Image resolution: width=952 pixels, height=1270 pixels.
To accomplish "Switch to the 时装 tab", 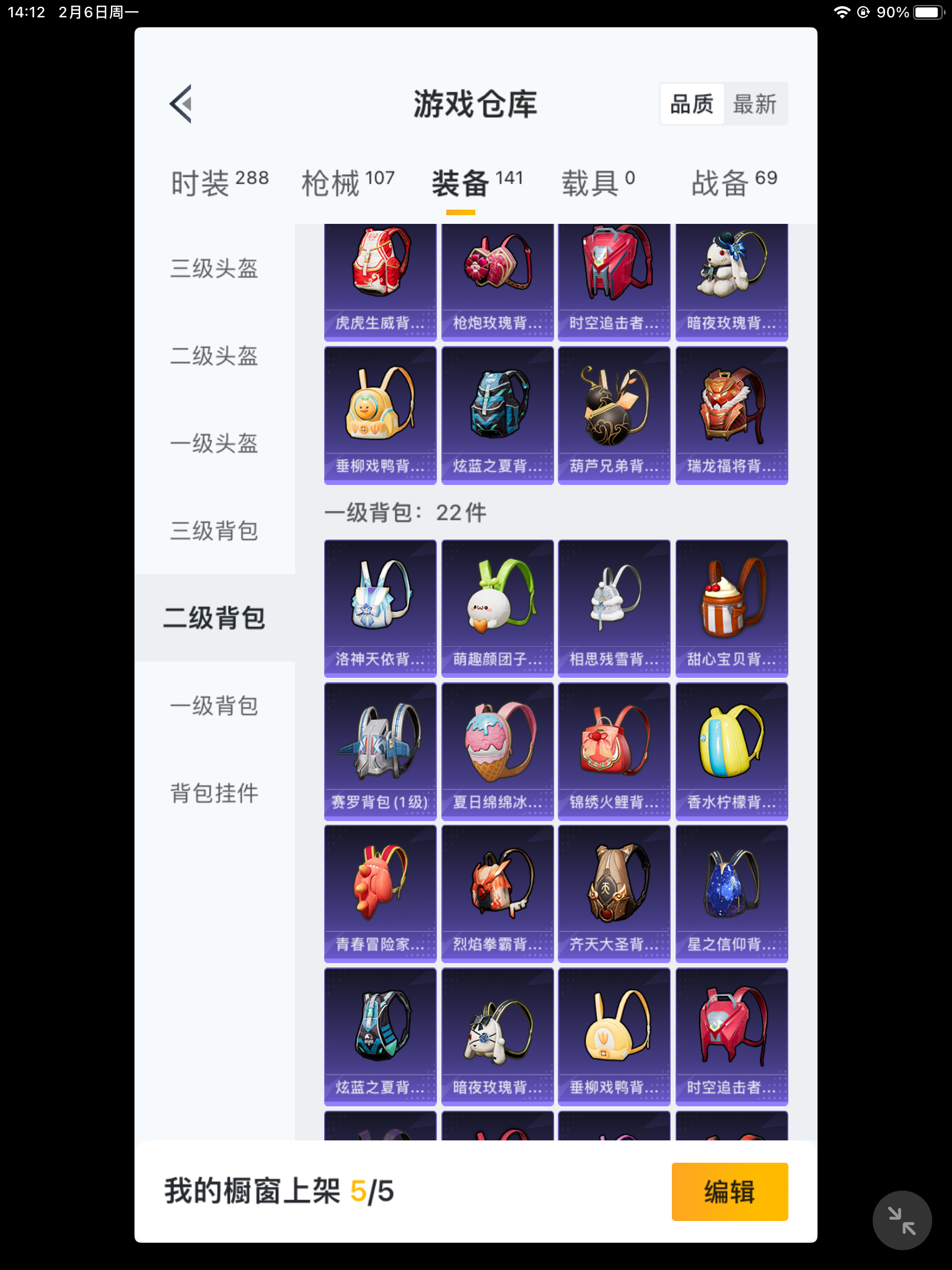I will coord(219,183).
